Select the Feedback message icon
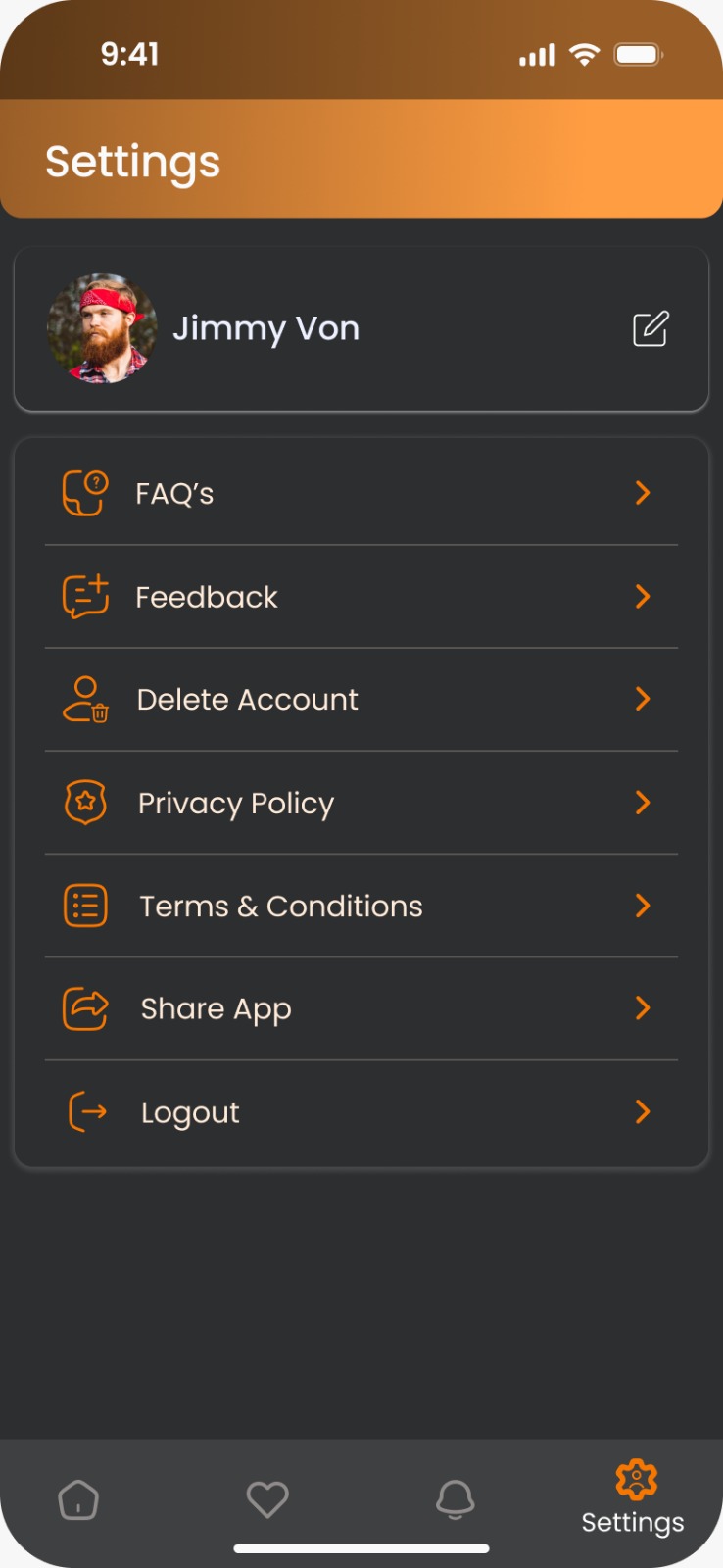This screenshot has width=723, height=1568. (x=84, y=596)
